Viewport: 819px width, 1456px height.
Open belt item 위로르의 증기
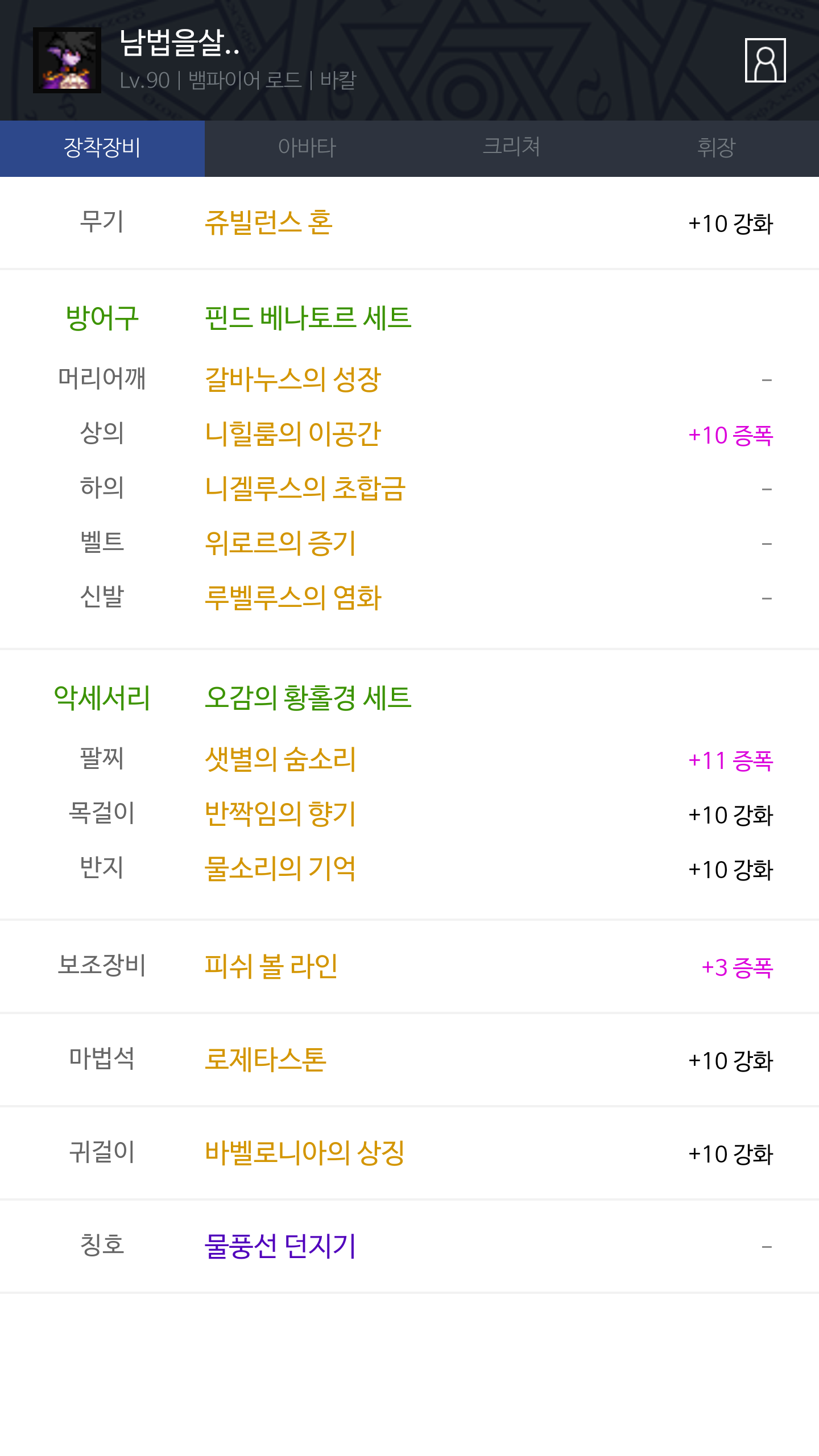point(280,543)
